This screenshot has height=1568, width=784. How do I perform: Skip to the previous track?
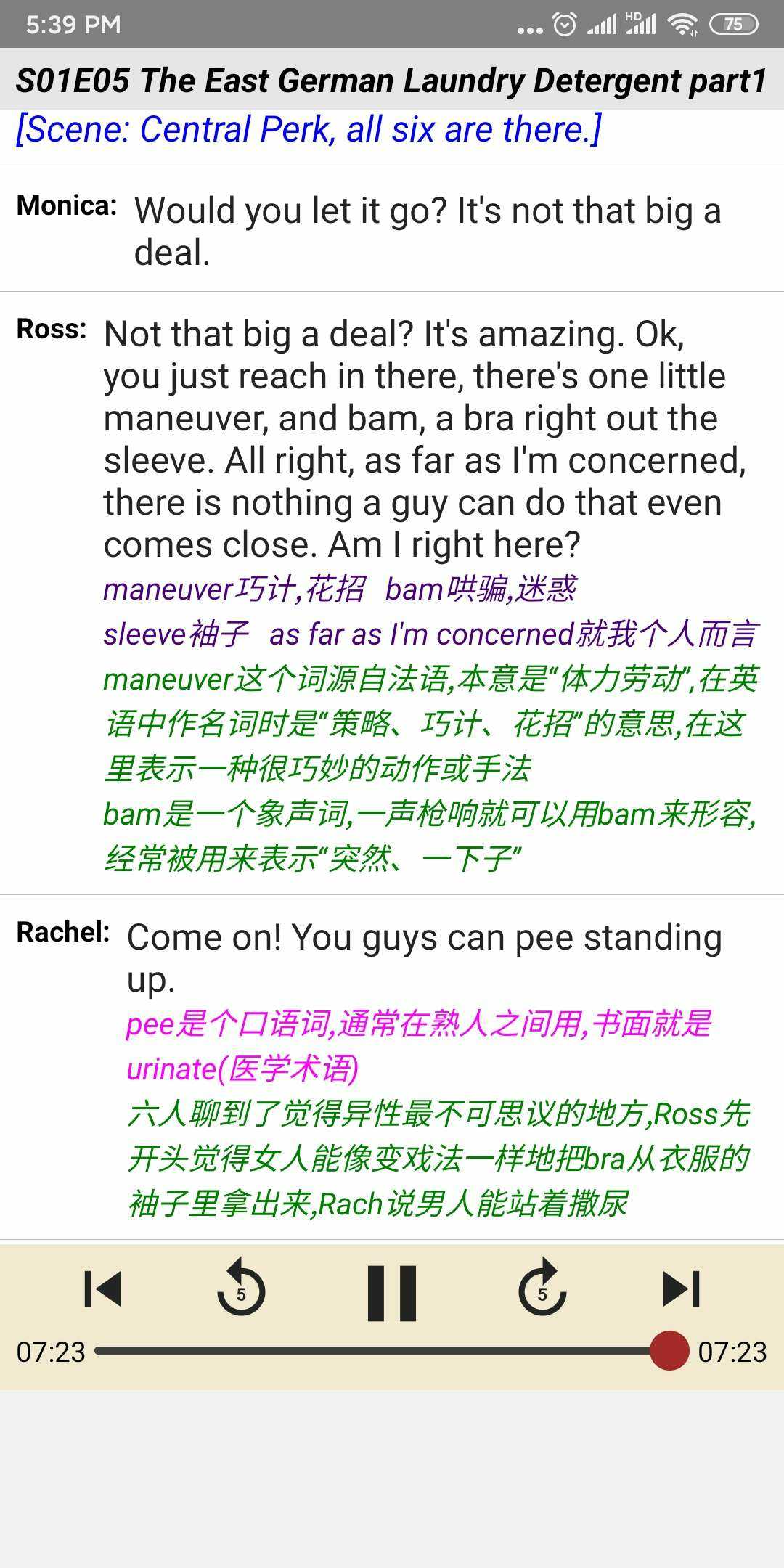(102, 1289)
